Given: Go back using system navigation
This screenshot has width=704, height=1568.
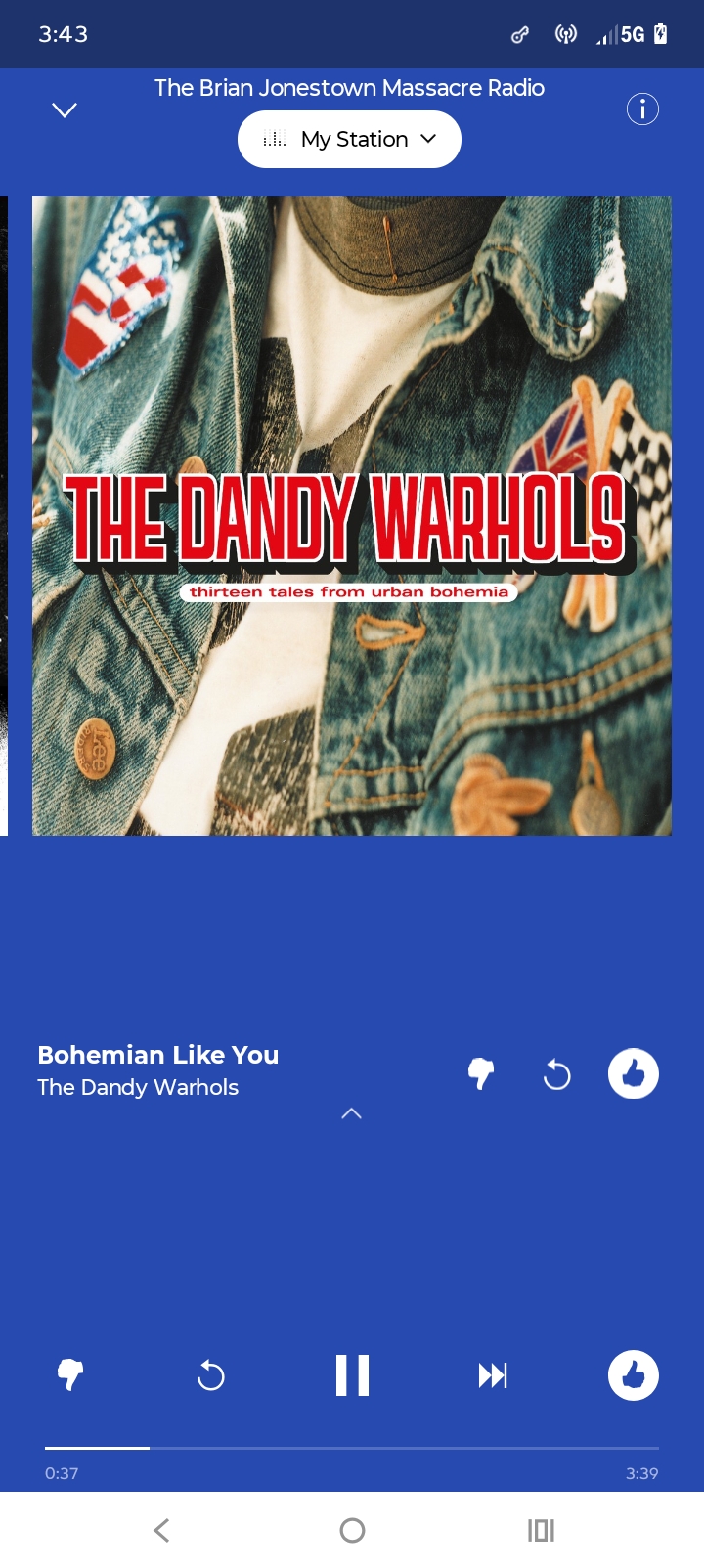Looking at the screenshot, I should 162,1530.
